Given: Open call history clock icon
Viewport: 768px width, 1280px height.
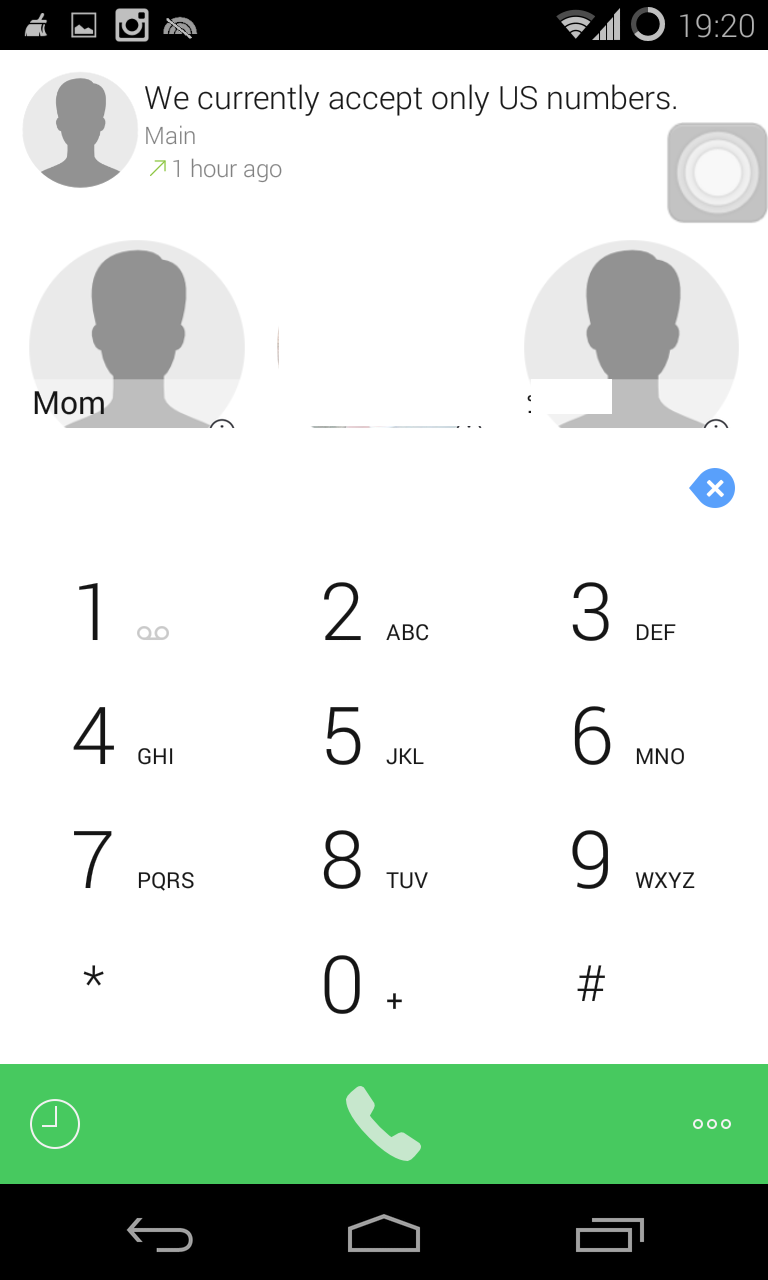Looking at the screenshot, I should pos(55,1124).
